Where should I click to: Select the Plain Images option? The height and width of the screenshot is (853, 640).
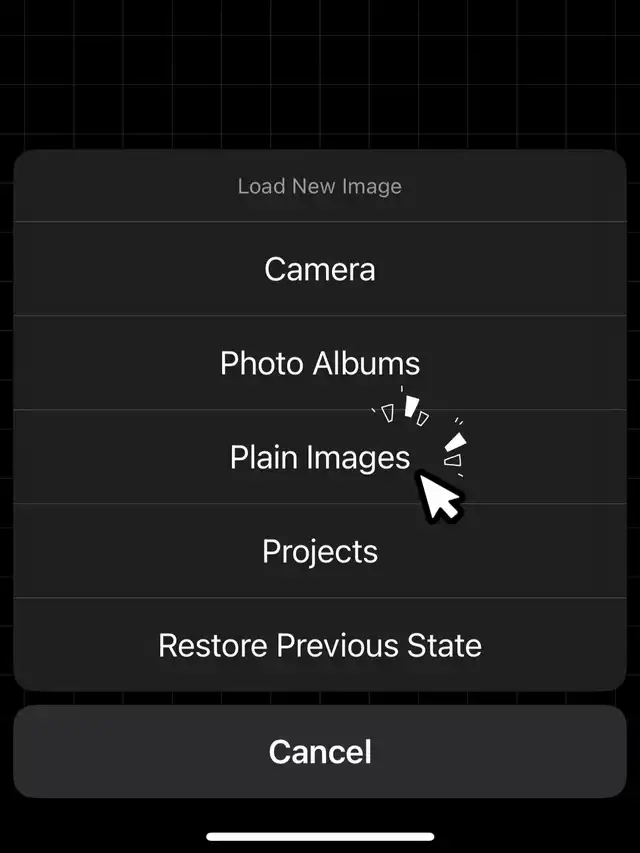pyautogui.click(x=320, y=457)
